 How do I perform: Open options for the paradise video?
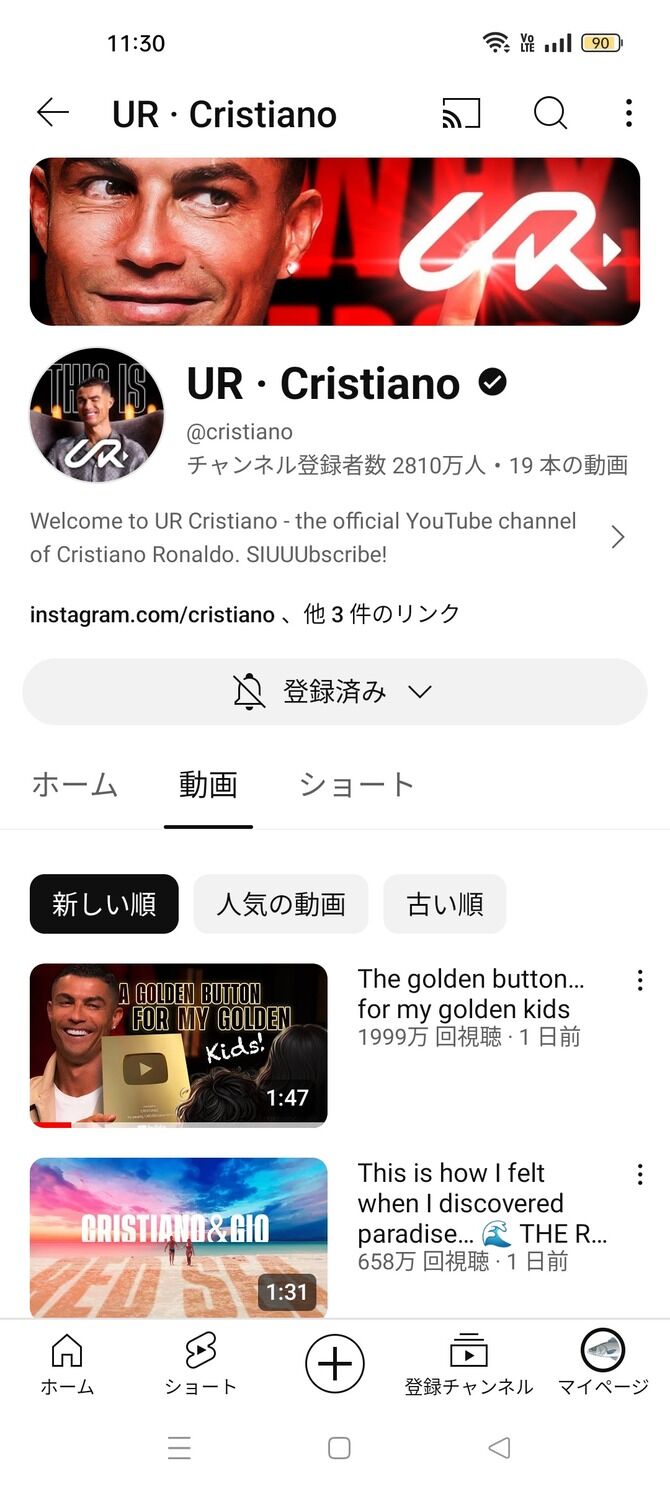pos(640,1175)
